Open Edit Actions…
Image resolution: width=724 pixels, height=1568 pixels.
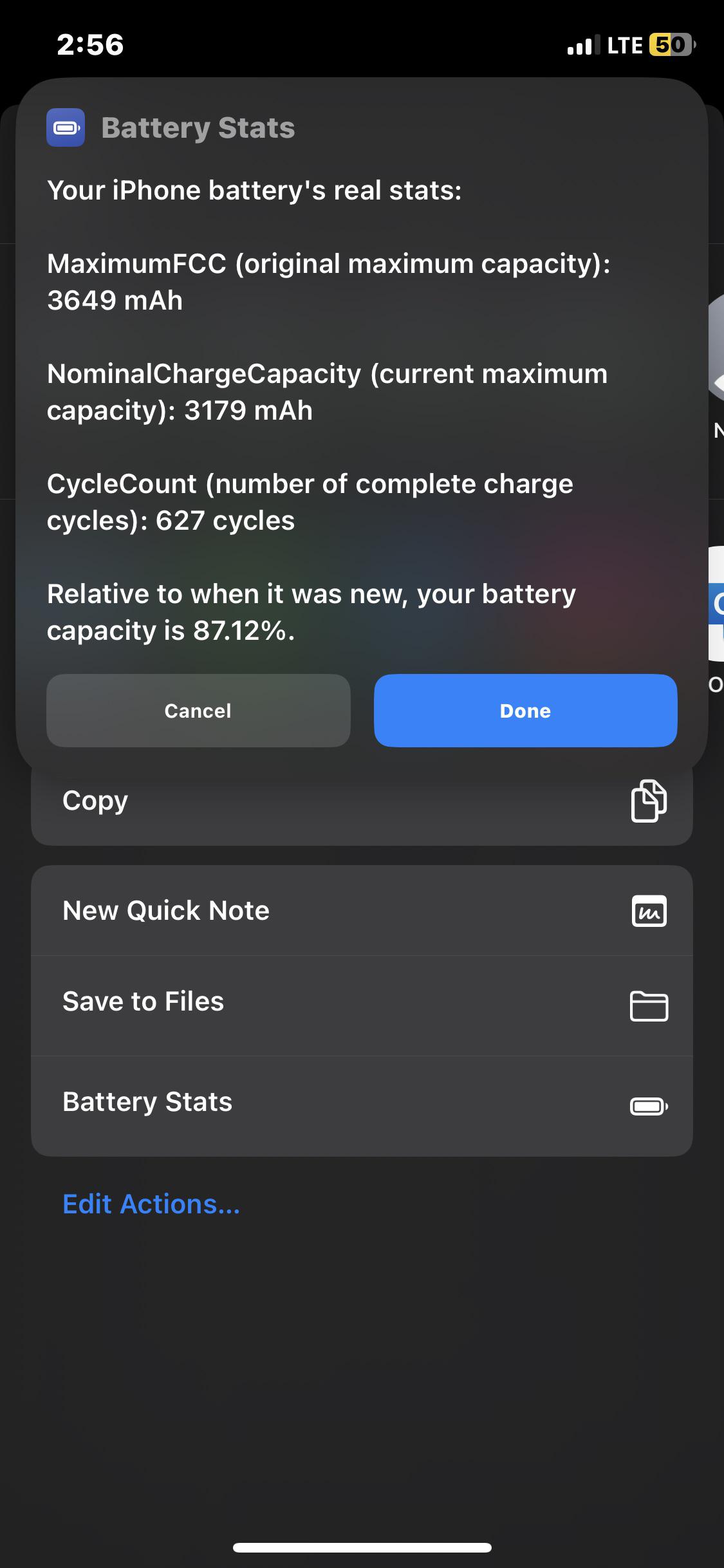[151, 1203]
